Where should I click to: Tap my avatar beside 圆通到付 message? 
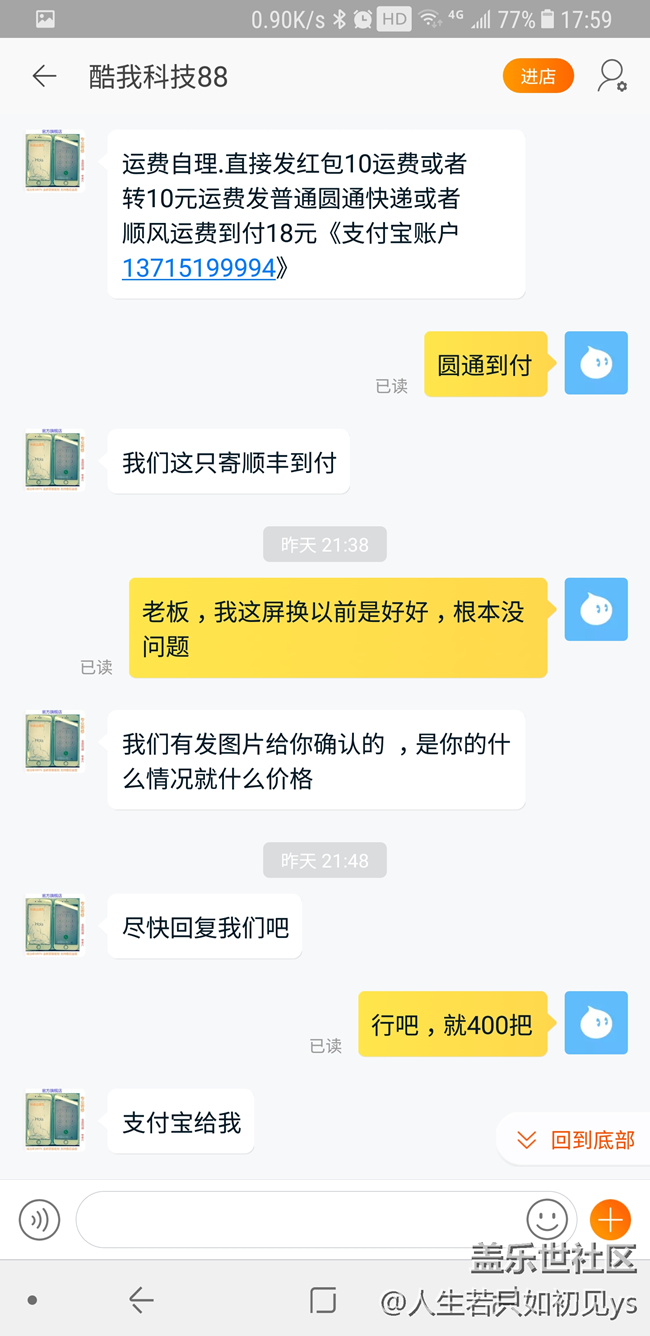pyautogui.click(x=596, y=363)
